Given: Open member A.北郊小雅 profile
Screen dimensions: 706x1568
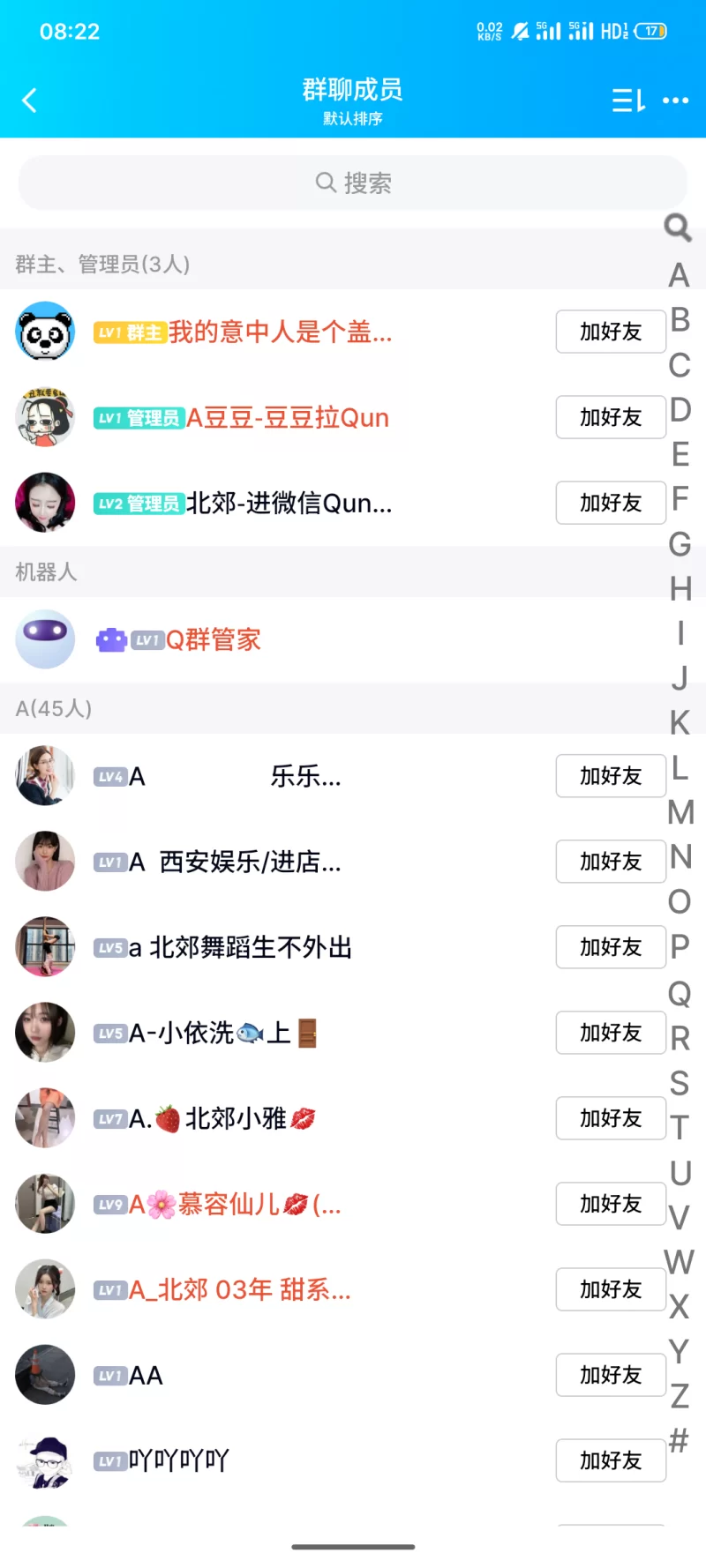Looking at the screenshot, I should click(221, 1118).
